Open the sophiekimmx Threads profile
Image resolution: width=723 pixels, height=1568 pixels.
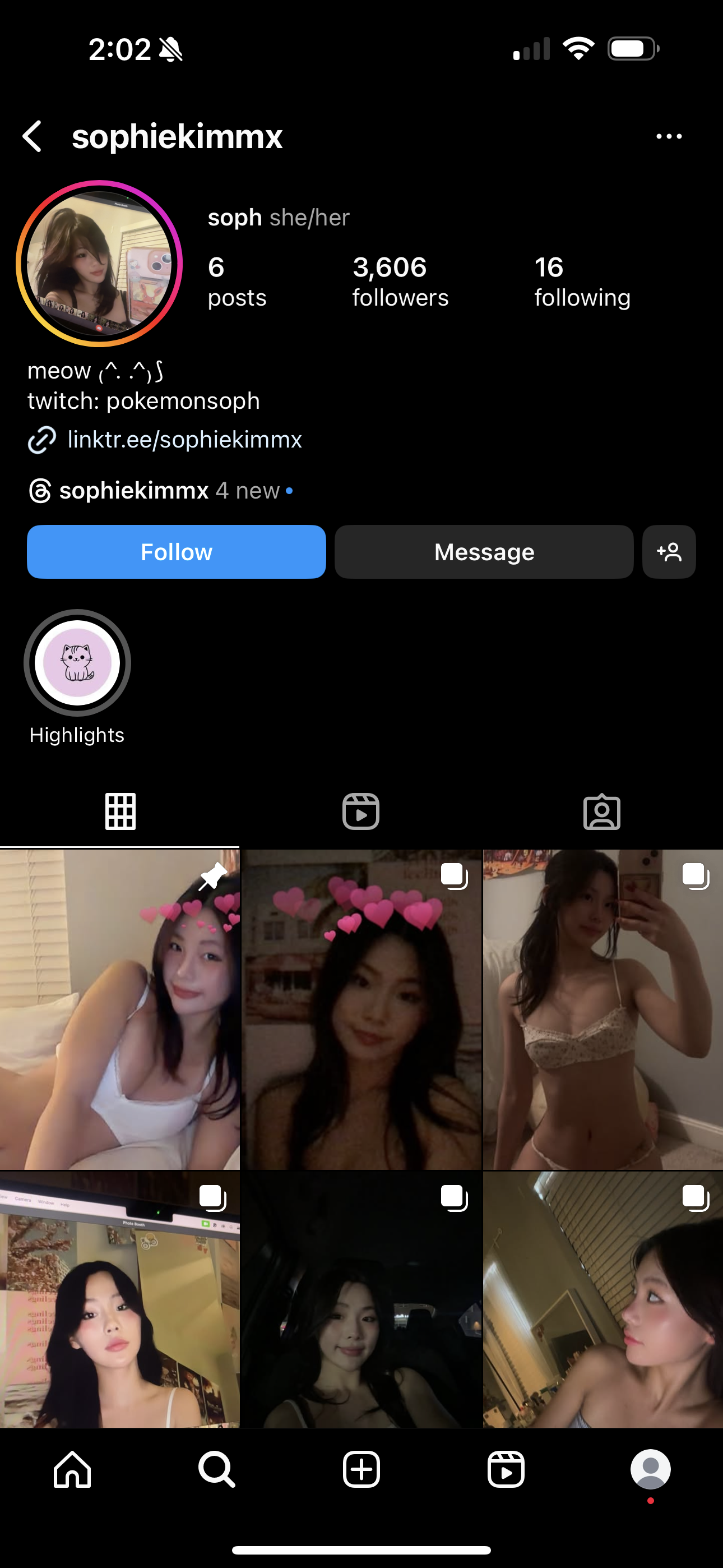point(134,491)
